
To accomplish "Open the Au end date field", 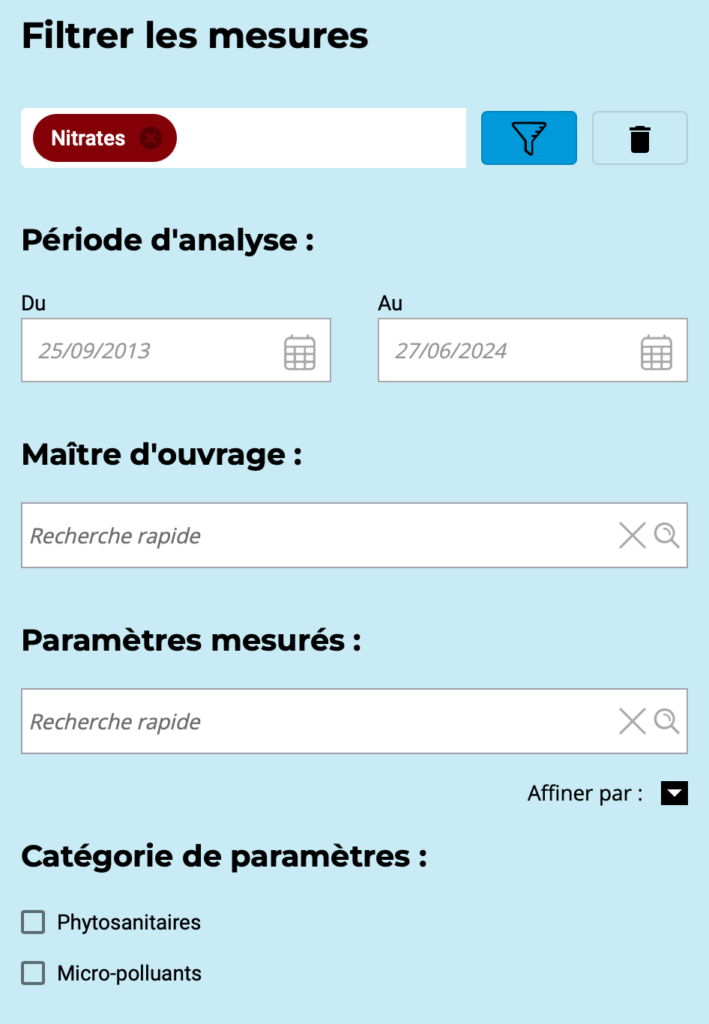I will point(505,351).
